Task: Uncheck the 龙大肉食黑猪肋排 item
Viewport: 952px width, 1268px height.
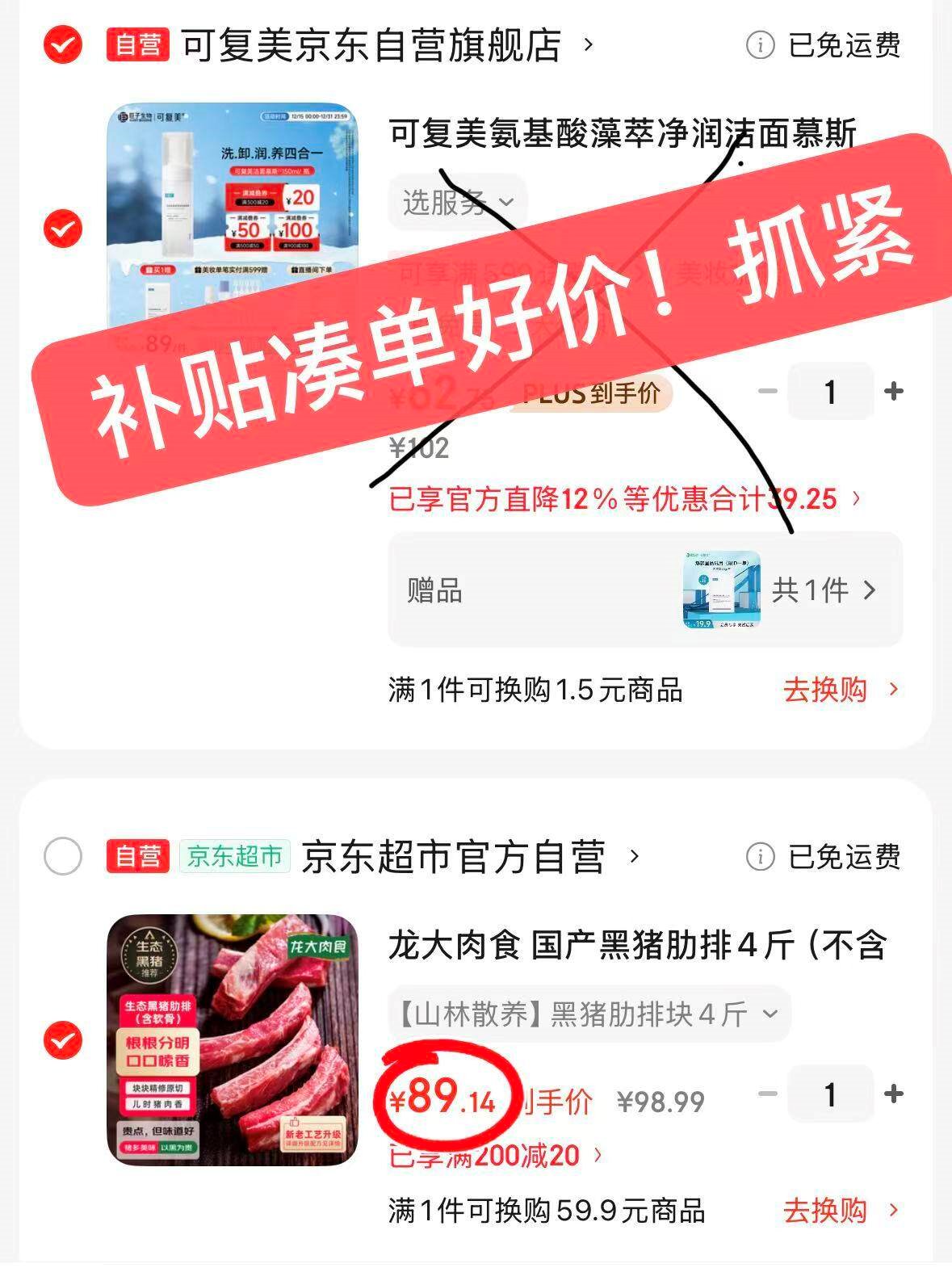Action: click(62, 1039)
